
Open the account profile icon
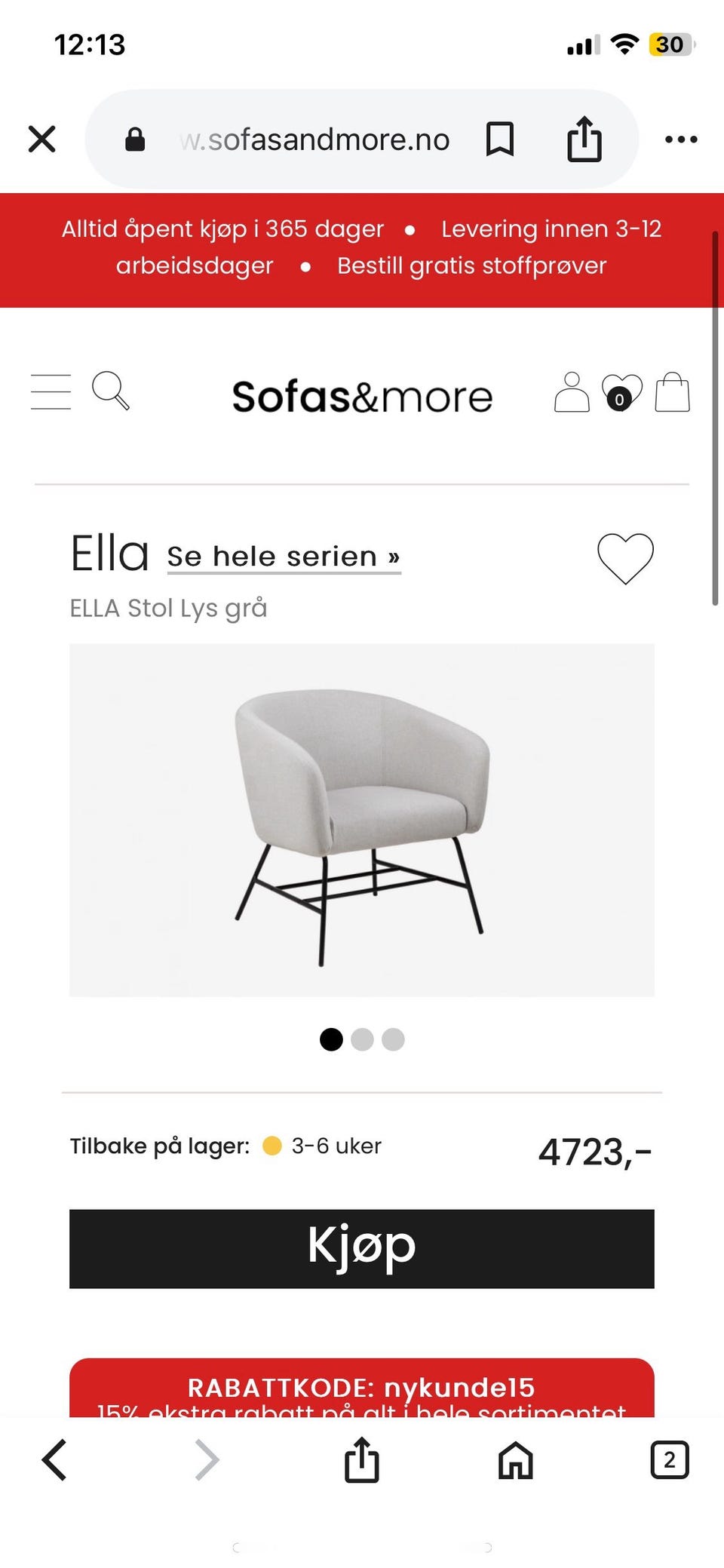coord(572,393)
